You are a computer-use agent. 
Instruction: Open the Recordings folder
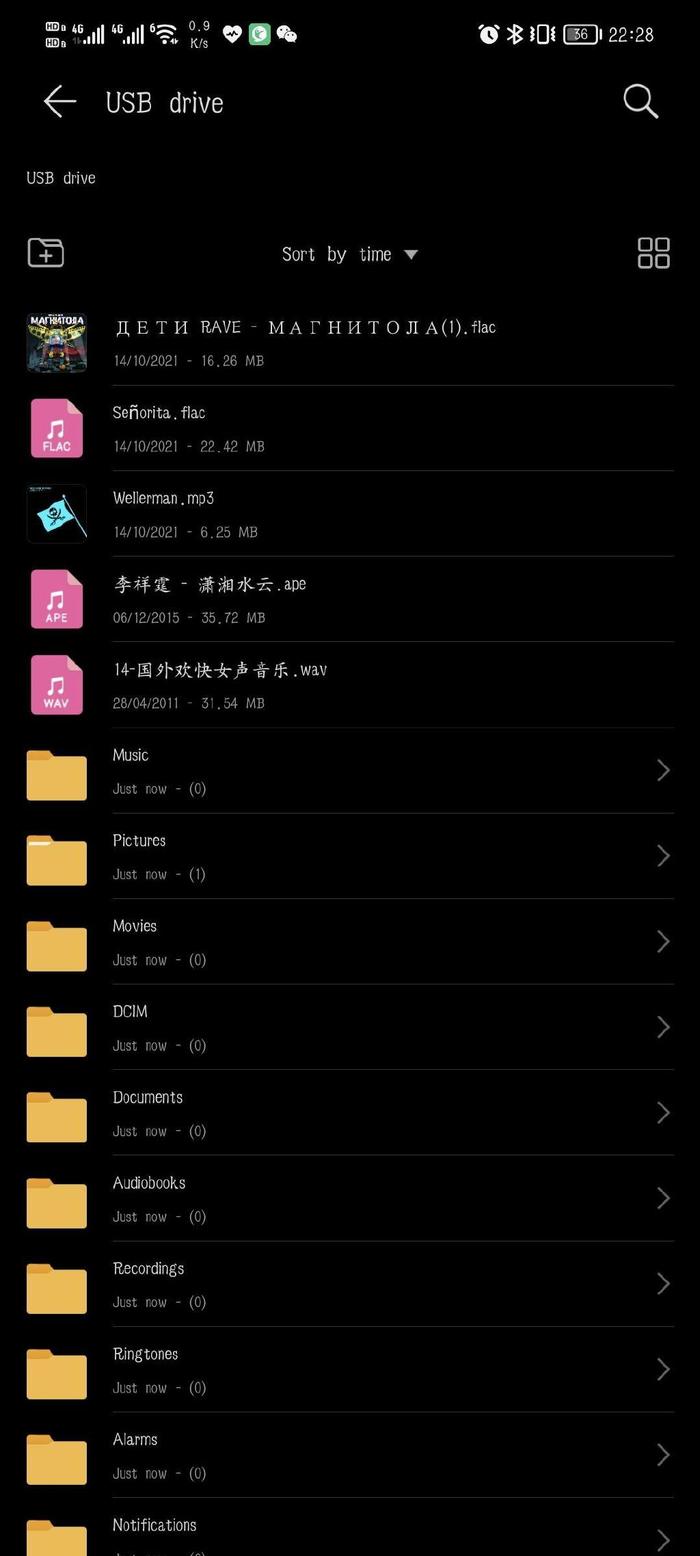tap(350, 1284)
